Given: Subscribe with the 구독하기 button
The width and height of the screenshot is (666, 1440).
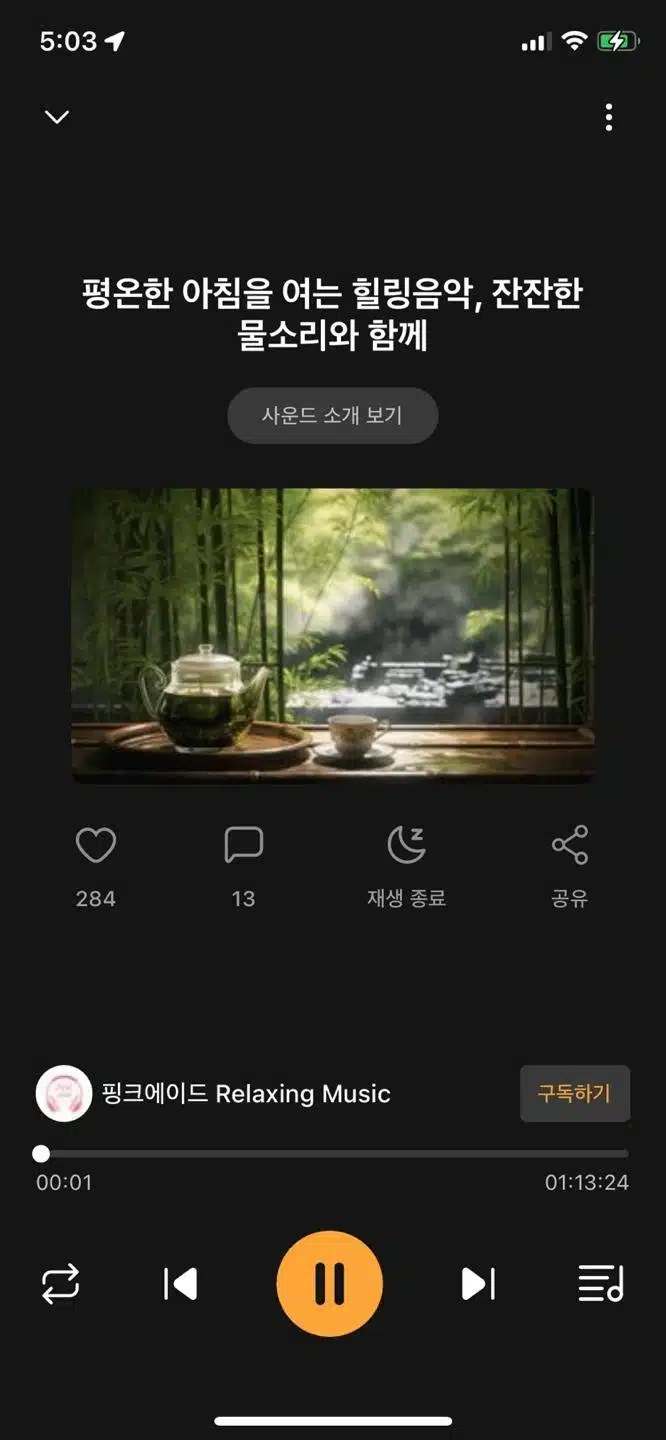Looking at the screenshot, I should (574, 1094).
